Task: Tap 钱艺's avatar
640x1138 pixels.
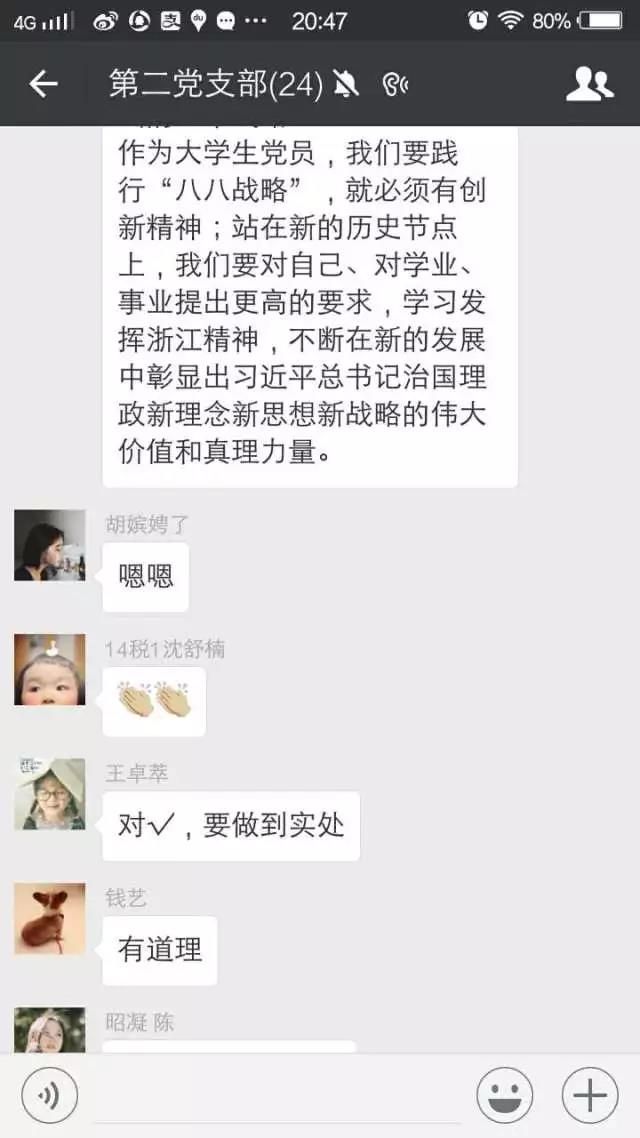Action: coord(49,918)
